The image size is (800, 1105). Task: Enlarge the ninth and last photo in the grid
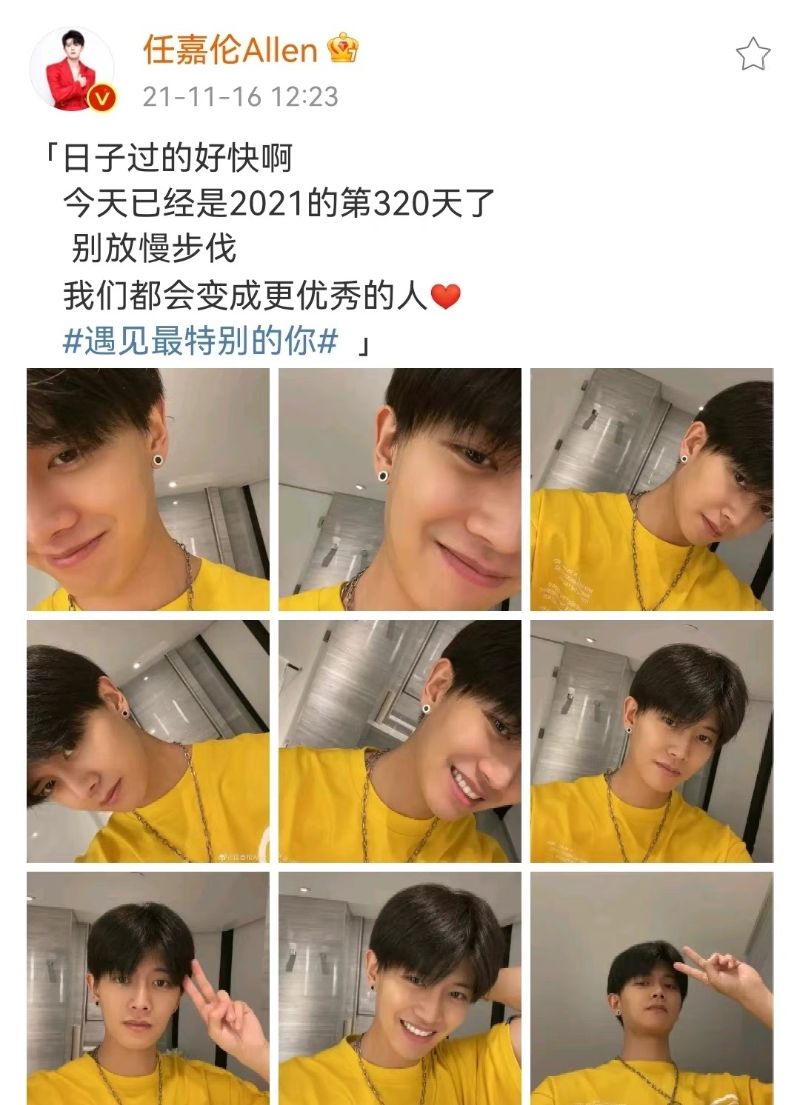coord(651,988)
